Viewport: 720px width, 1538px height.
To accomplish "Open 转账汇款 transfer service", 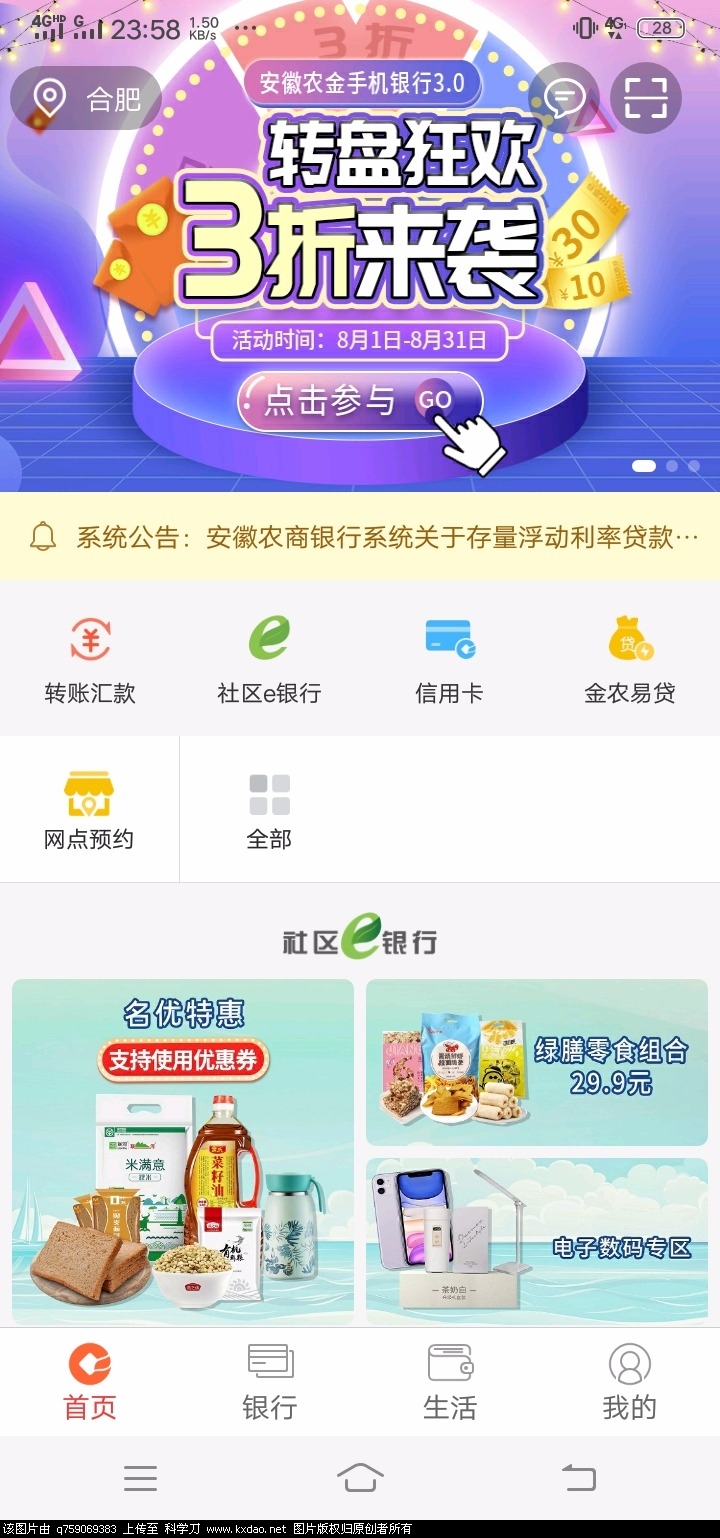I will click(90, 660).
